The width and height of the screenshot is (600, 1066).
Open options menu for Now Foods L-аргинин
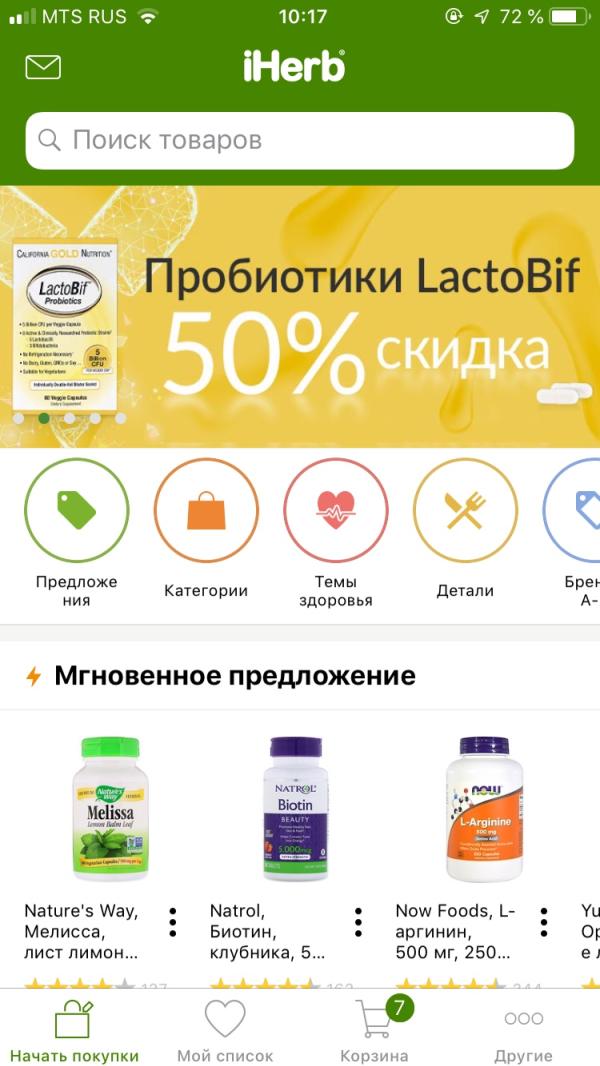[544, 921]
